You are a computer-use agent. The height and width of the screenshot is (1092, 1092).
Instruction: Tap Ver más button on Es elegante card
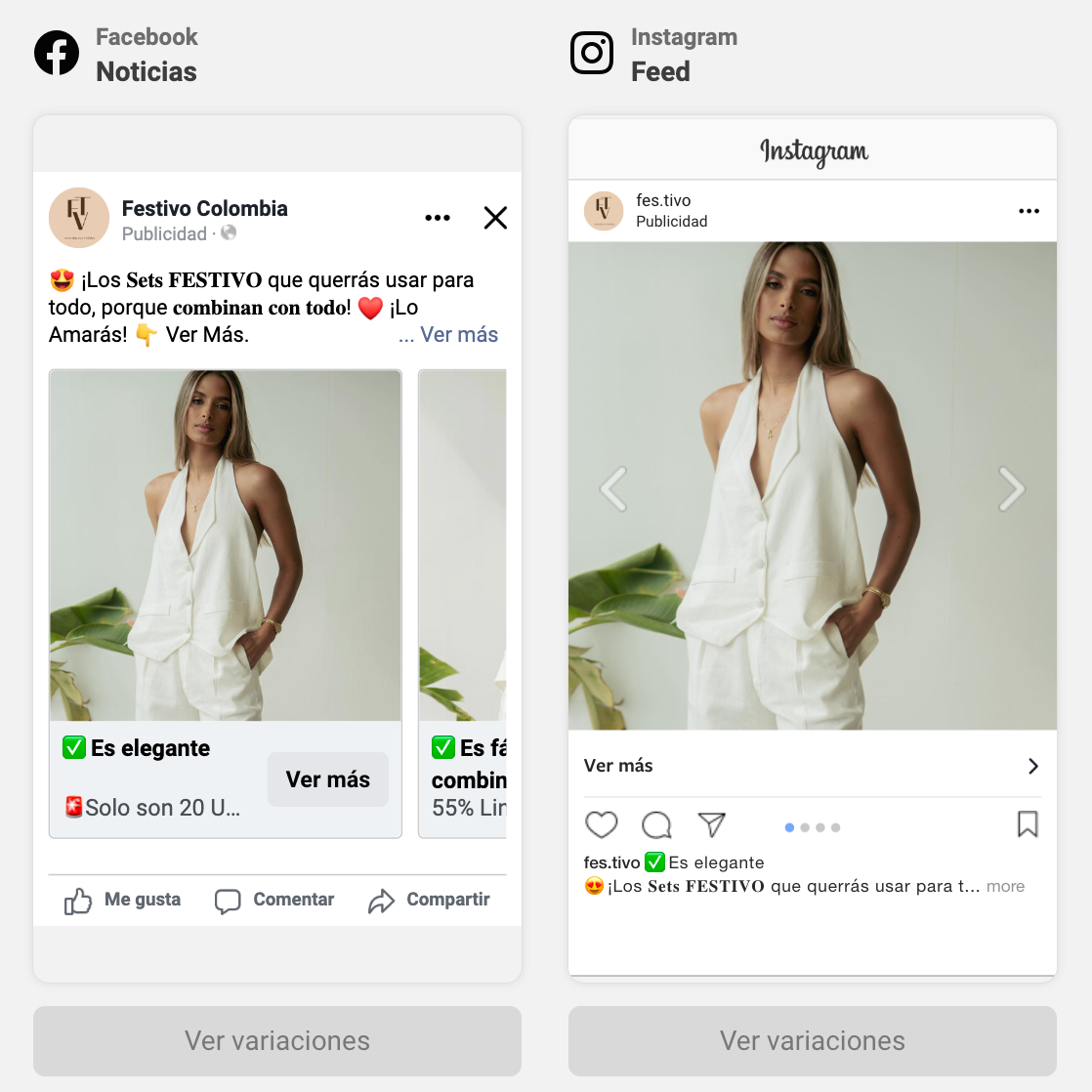coord(327,779)
